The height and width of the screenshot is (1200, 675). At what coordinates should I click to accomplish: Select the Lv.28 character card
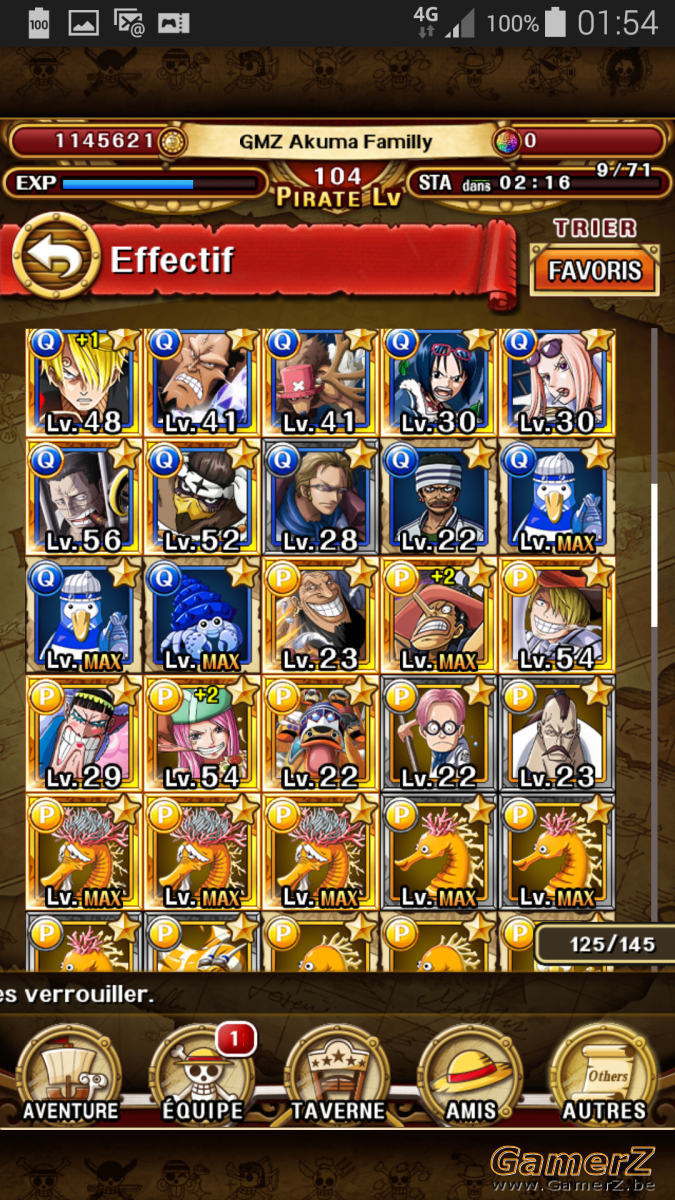pos(320,498)
